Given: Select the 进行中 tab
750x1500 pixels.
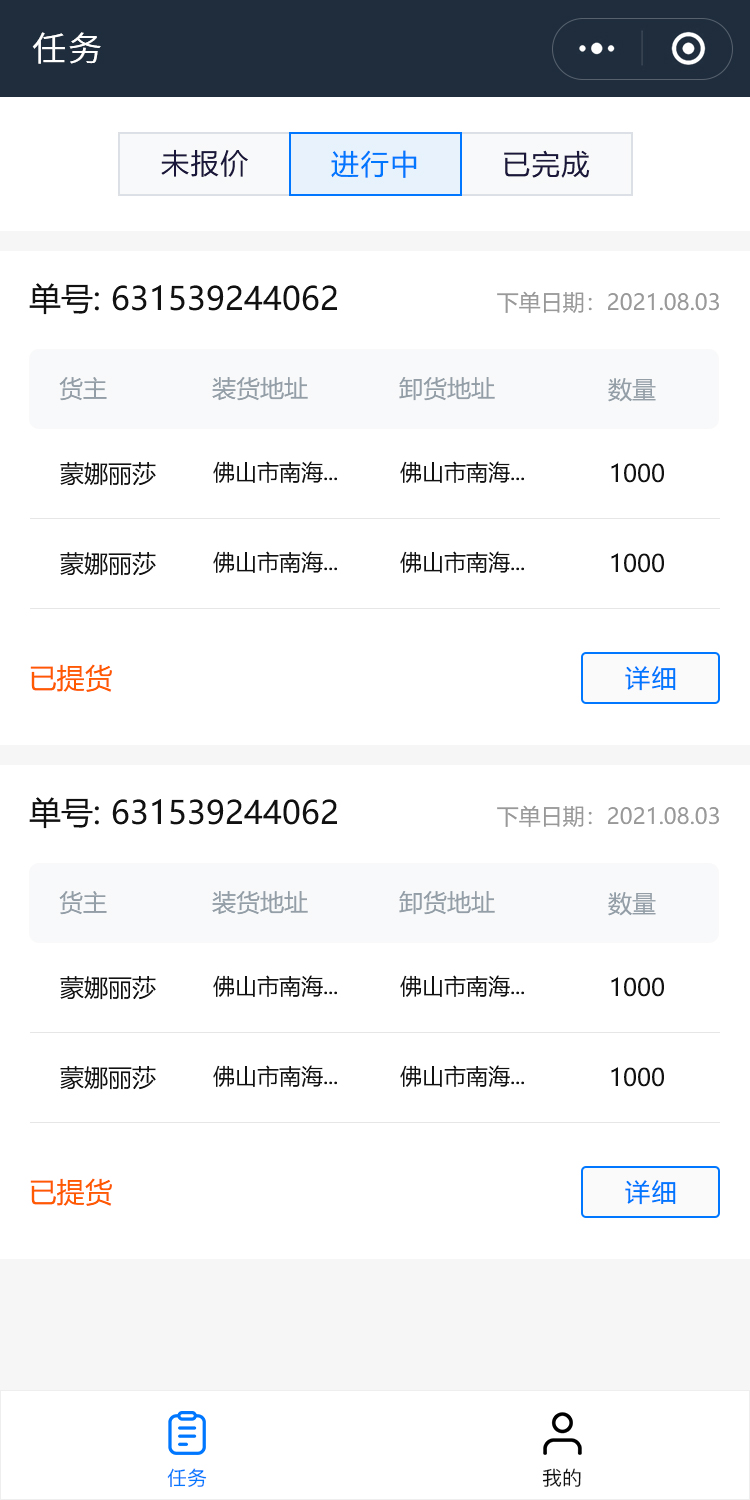Looking at the screenshot, I should (375, 164).
